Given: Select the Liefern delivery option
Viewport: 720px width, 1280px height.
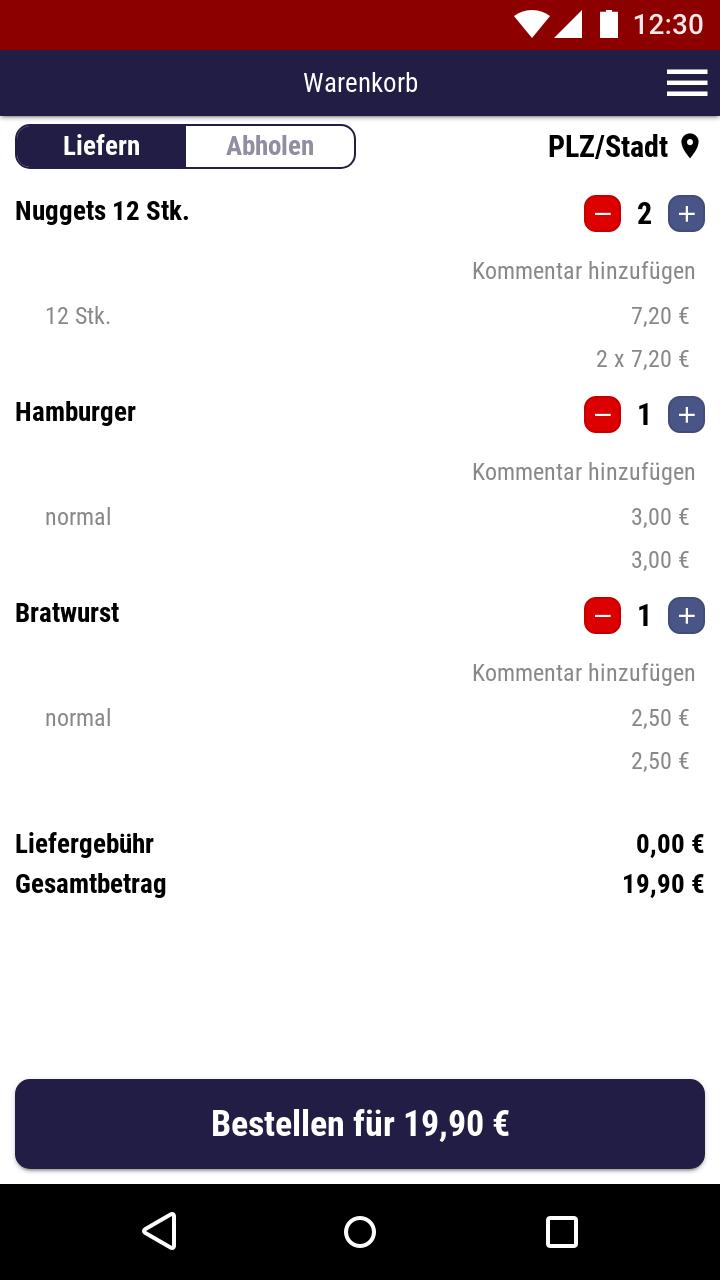Looking at the screenshot, I should (101, 146).
